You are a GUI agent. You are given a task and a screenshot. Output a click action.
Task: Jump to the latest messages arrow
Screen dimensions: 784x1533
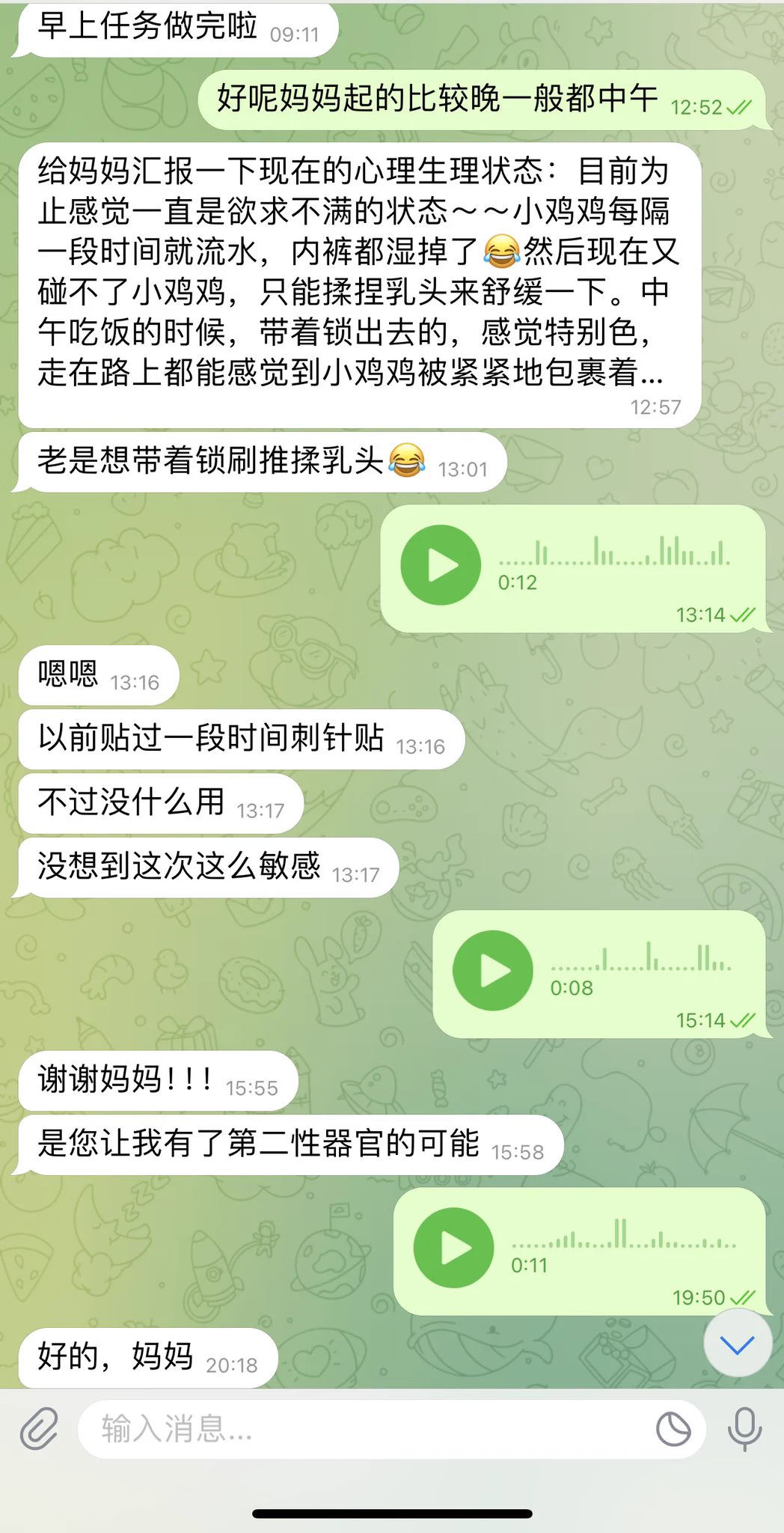pyautogui.click(x=738, y=1345)
